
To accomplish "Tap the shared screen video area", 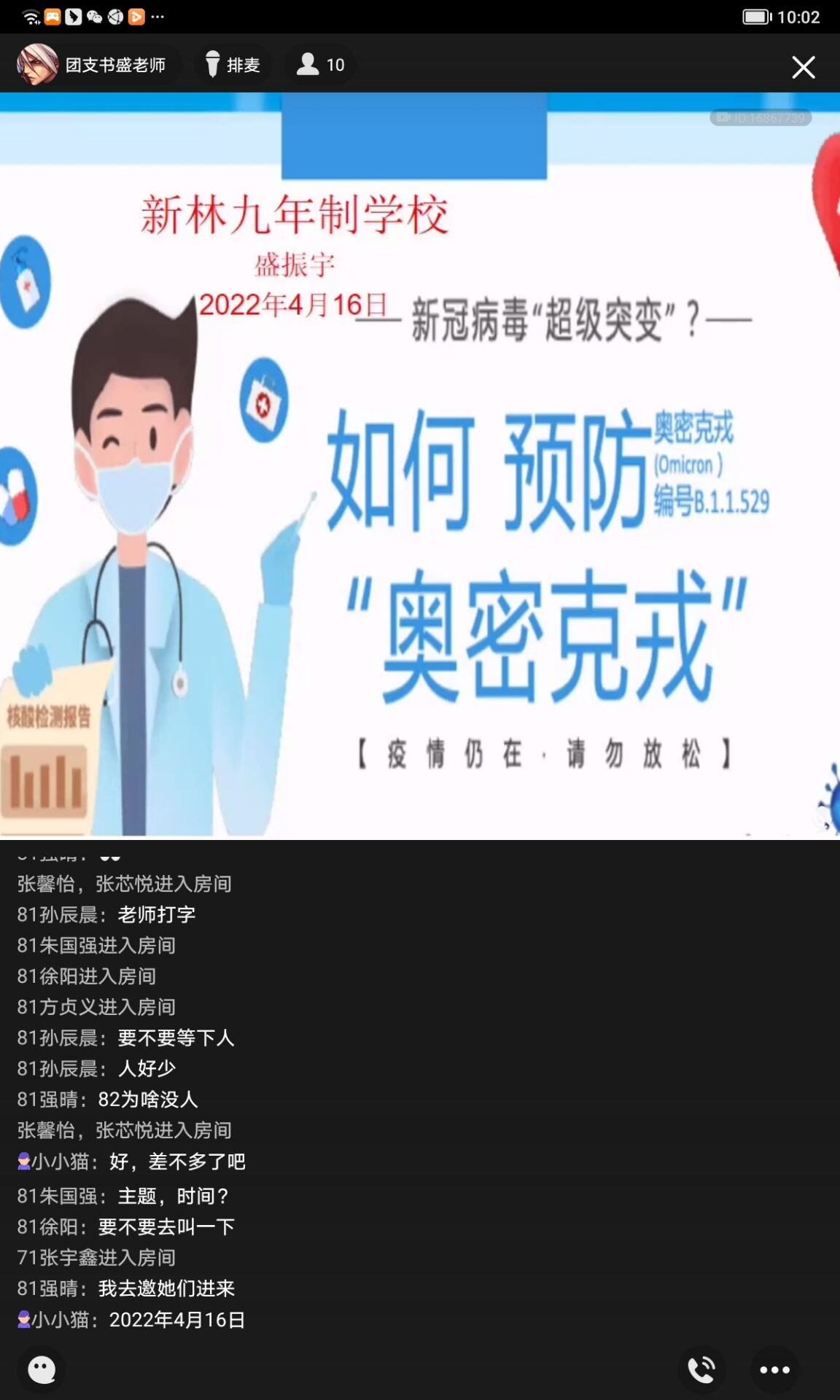I will pos(420,467).
